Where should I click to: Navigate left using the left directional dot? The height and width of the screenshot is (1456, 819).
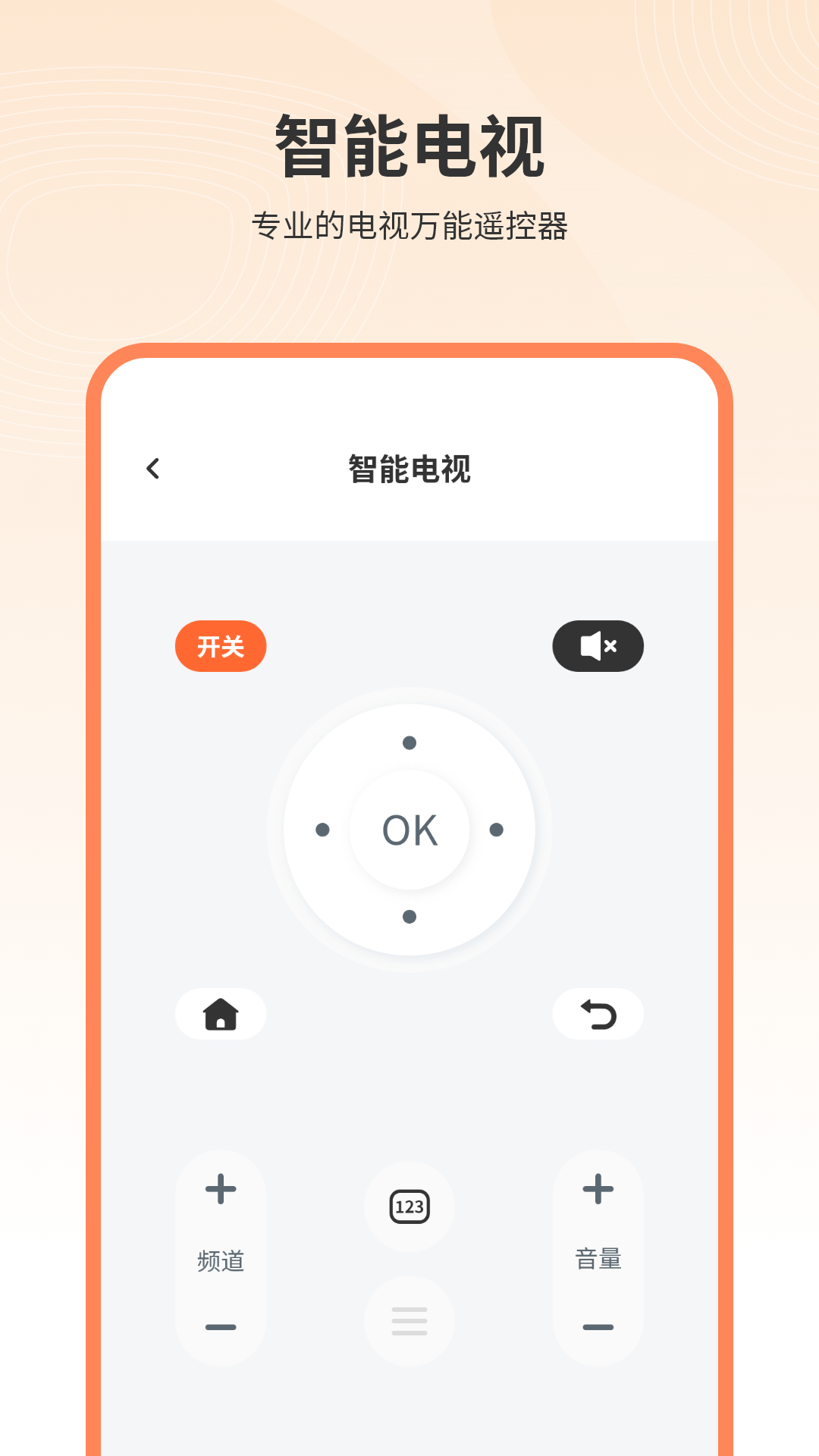(x=322, y=830)
